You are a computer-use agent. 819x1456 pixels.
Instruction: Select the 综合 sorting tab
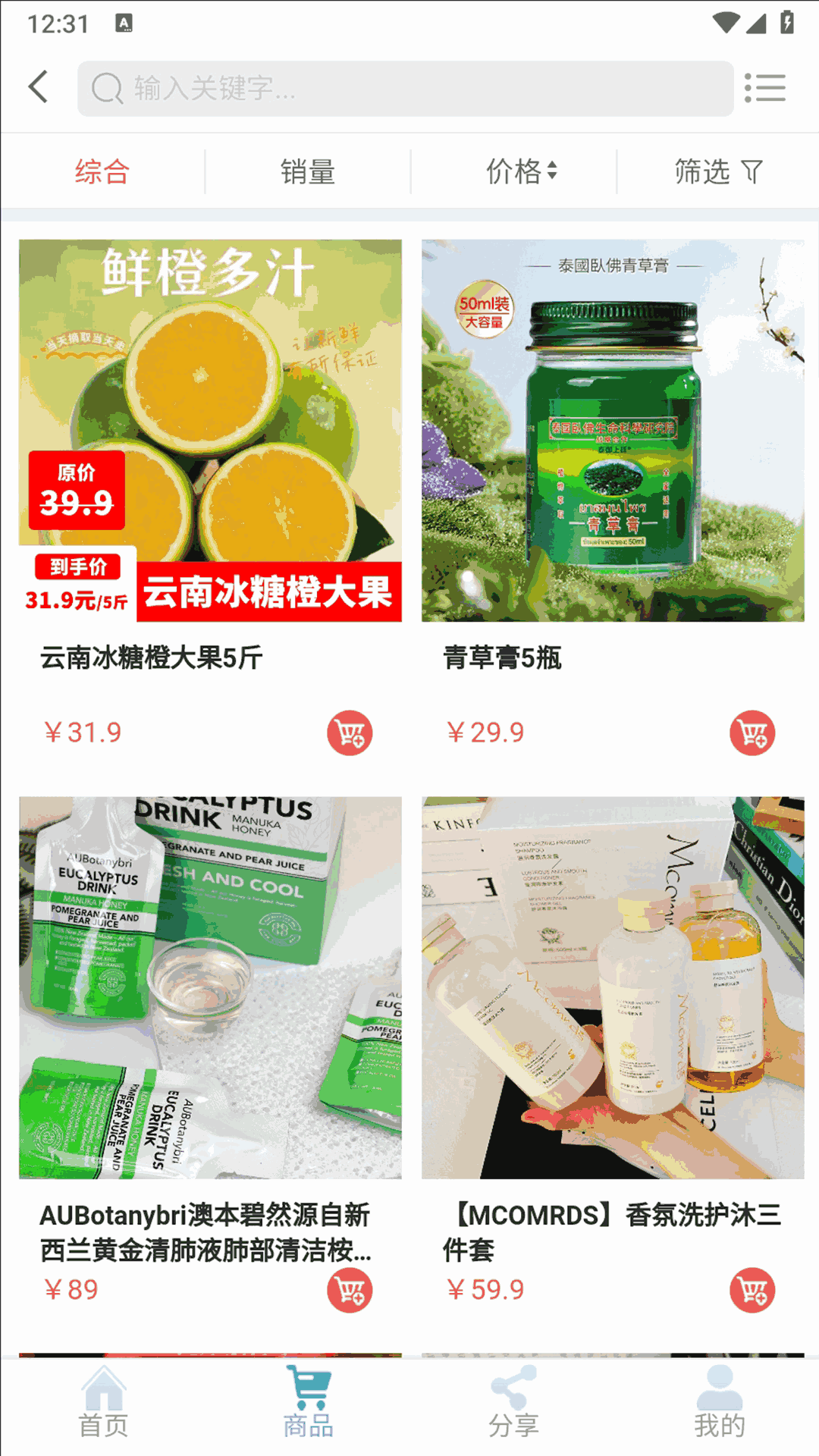point(102,172)
